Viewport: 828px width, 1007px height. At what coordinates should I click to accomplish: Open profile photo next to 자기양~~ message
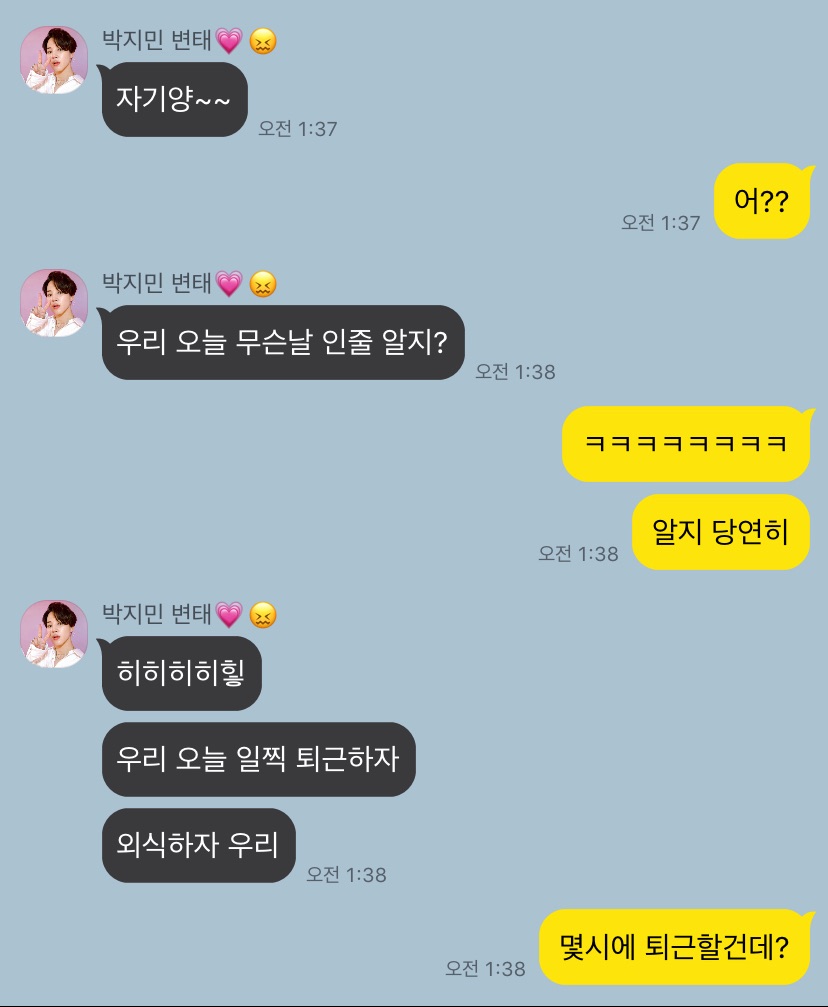[x=54, y=60]
